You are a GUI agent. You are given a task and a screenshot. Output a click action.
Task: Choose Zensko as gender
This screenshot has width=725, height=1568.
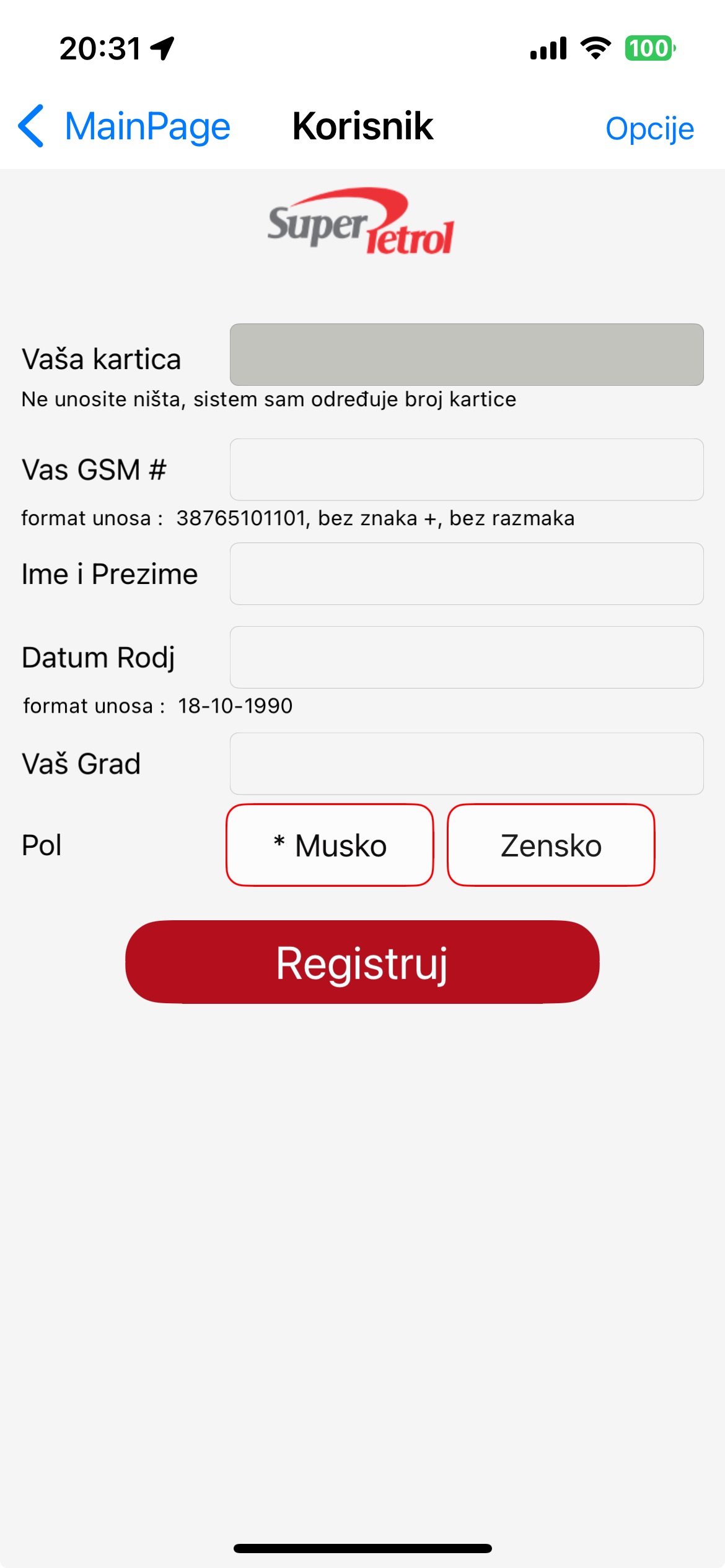550,845
